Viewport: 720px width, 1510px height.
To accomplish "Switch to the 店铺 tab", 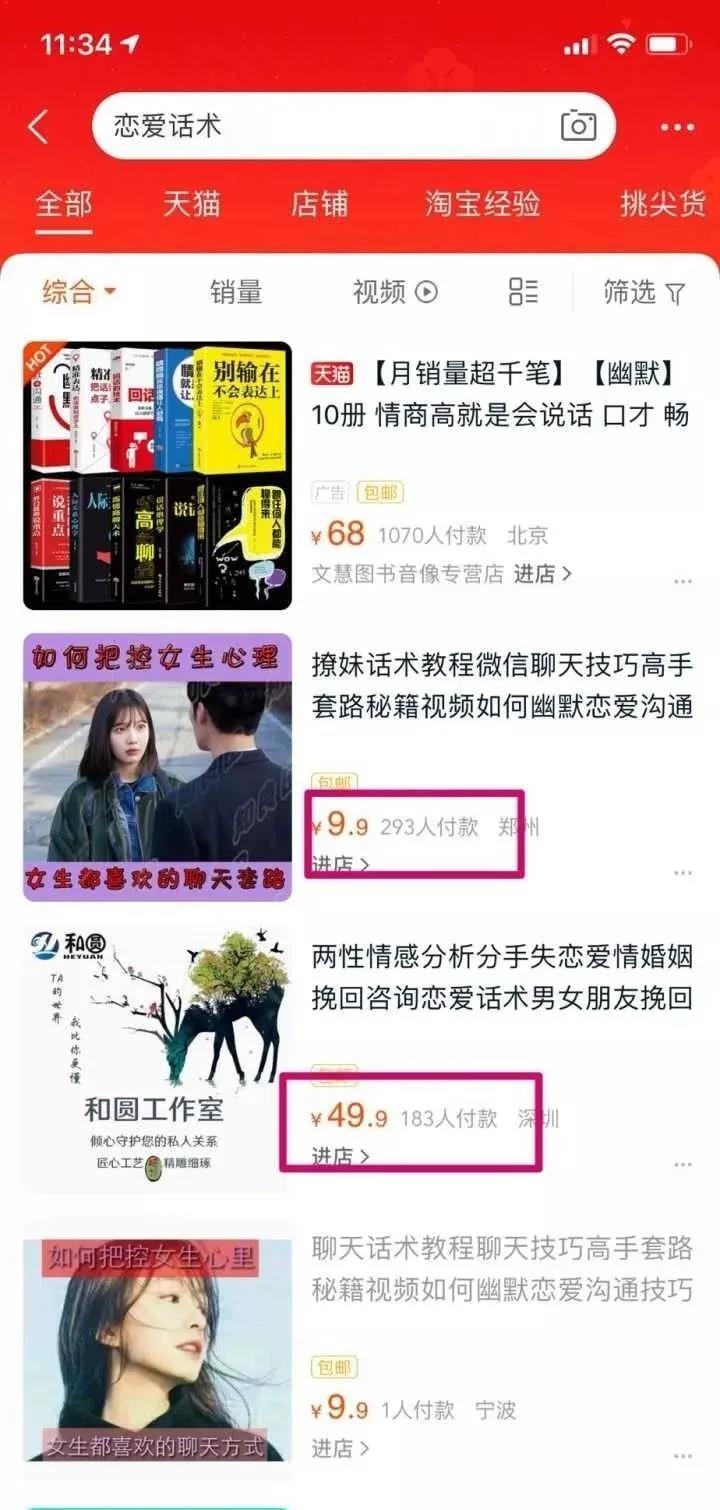I will 320,203.
